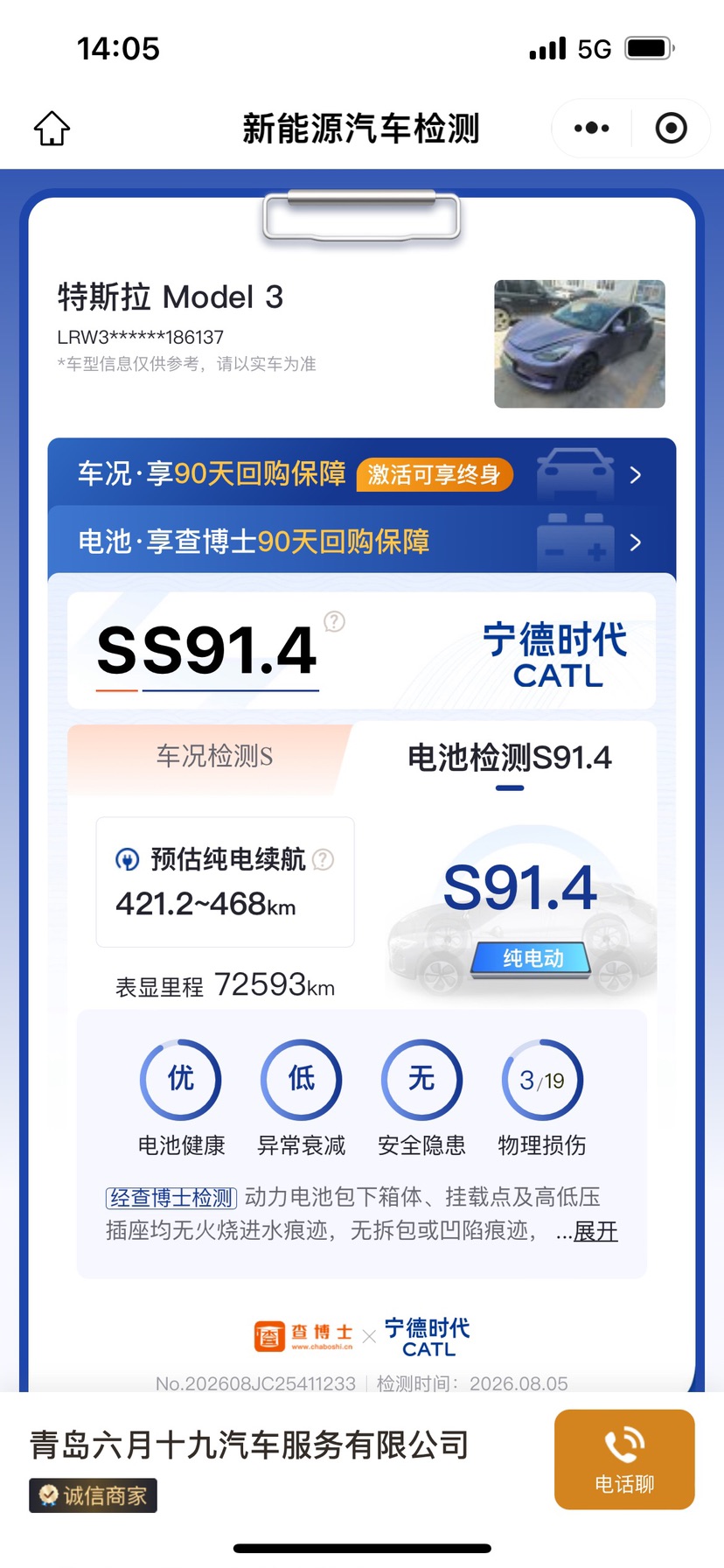
Task: Tap the help icon beside the SS91.4 score
Action: pyautogui.click(x=334, y=621)
